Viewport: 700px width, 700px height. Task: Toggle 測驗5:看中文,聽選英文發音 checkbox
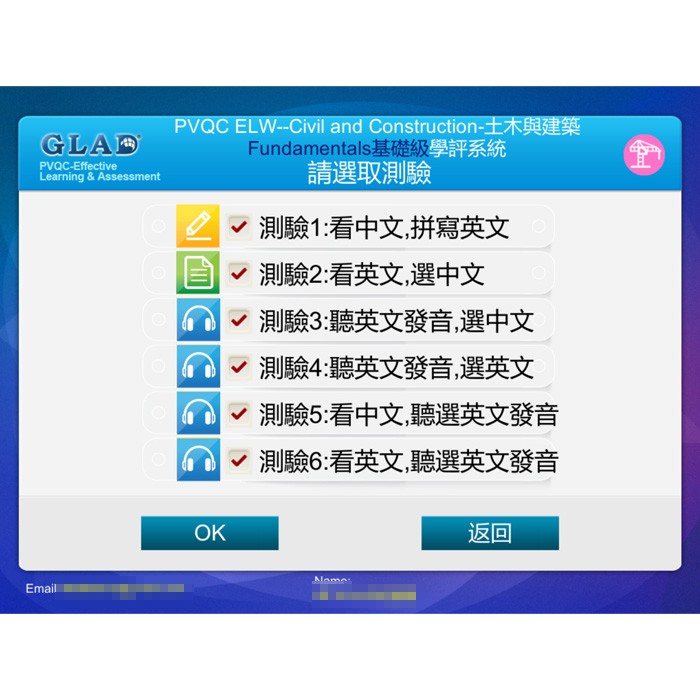pos(238,413)
